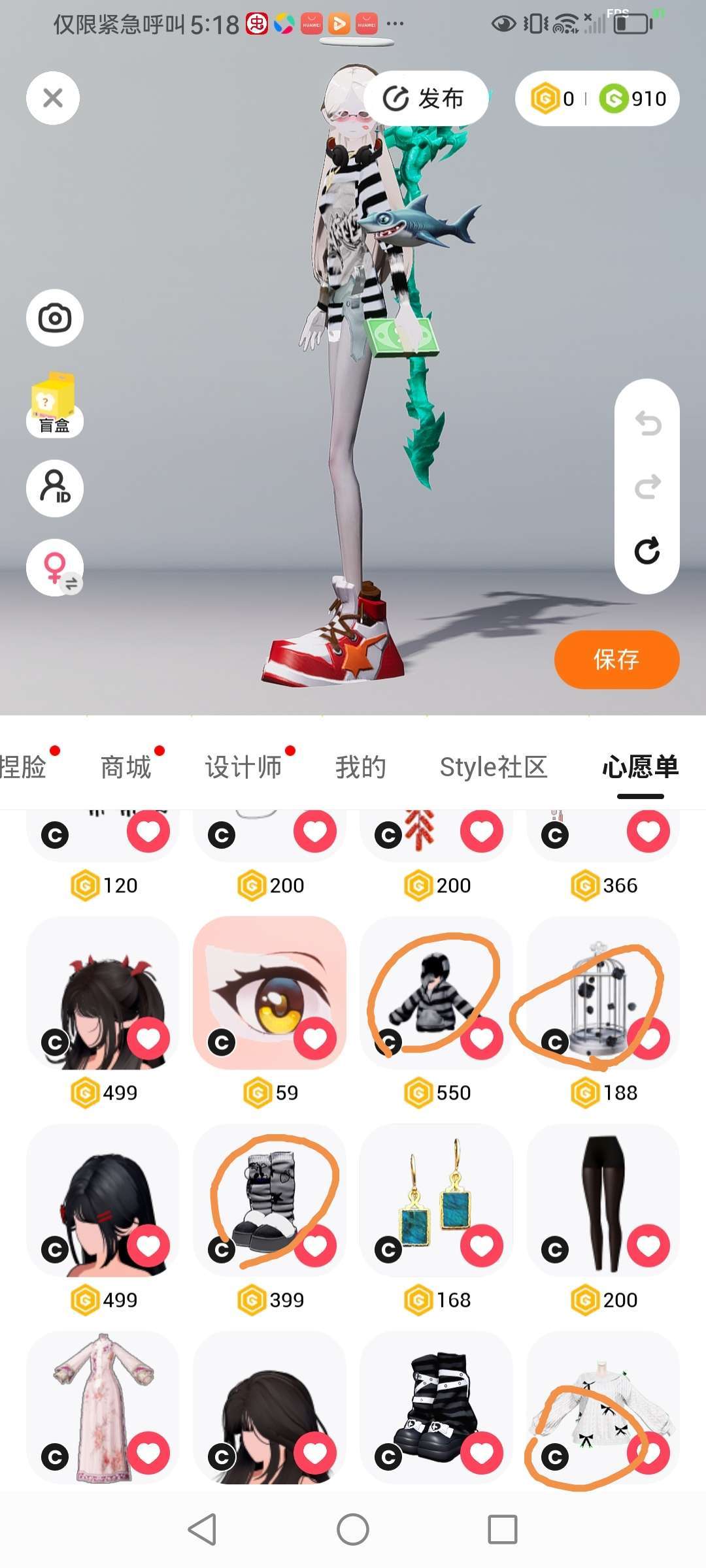Open the 我的 tab
This screenshot has width=706, height=1568.
click(x=361, y=767)
